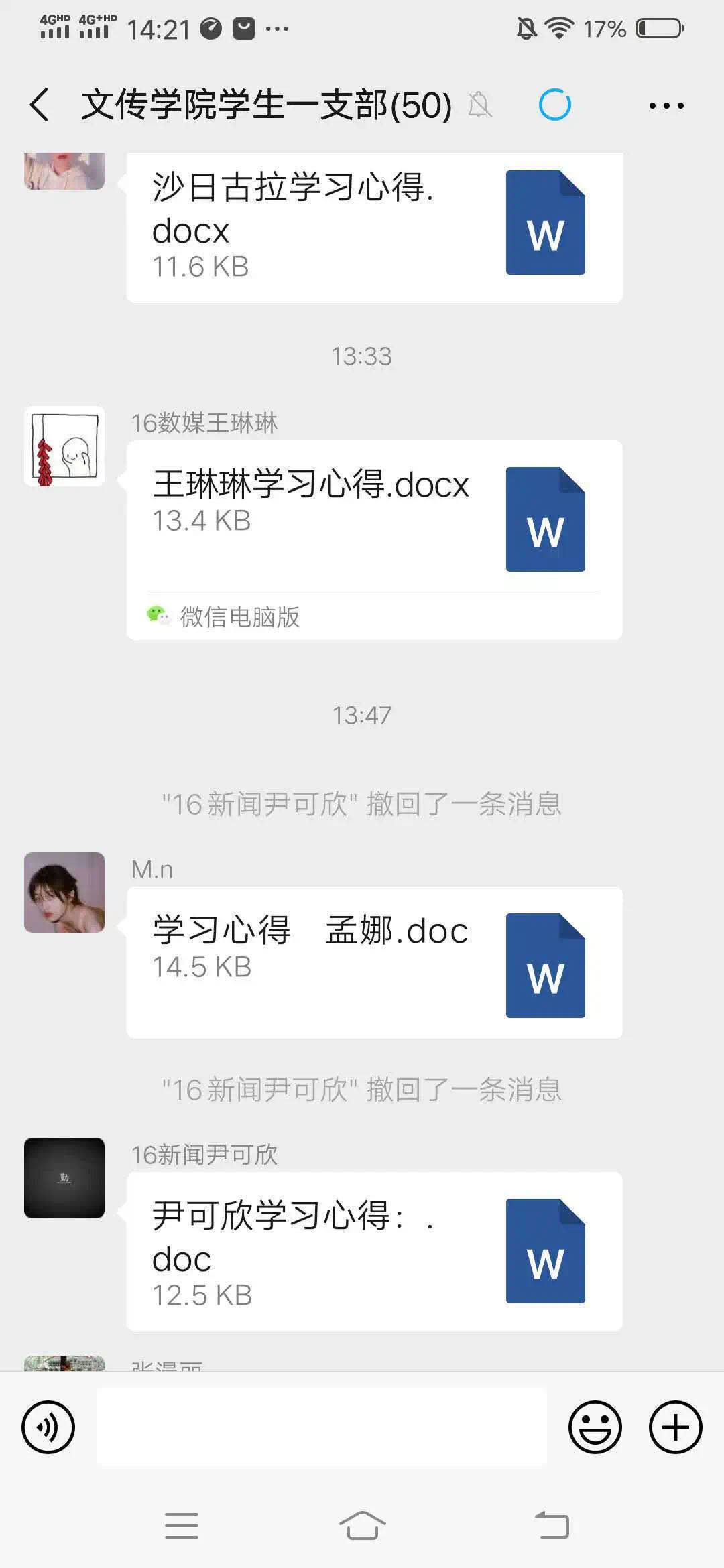Go back from the group chat
Viewport: 724px width, 1568px height.
(x=40, y=105)
